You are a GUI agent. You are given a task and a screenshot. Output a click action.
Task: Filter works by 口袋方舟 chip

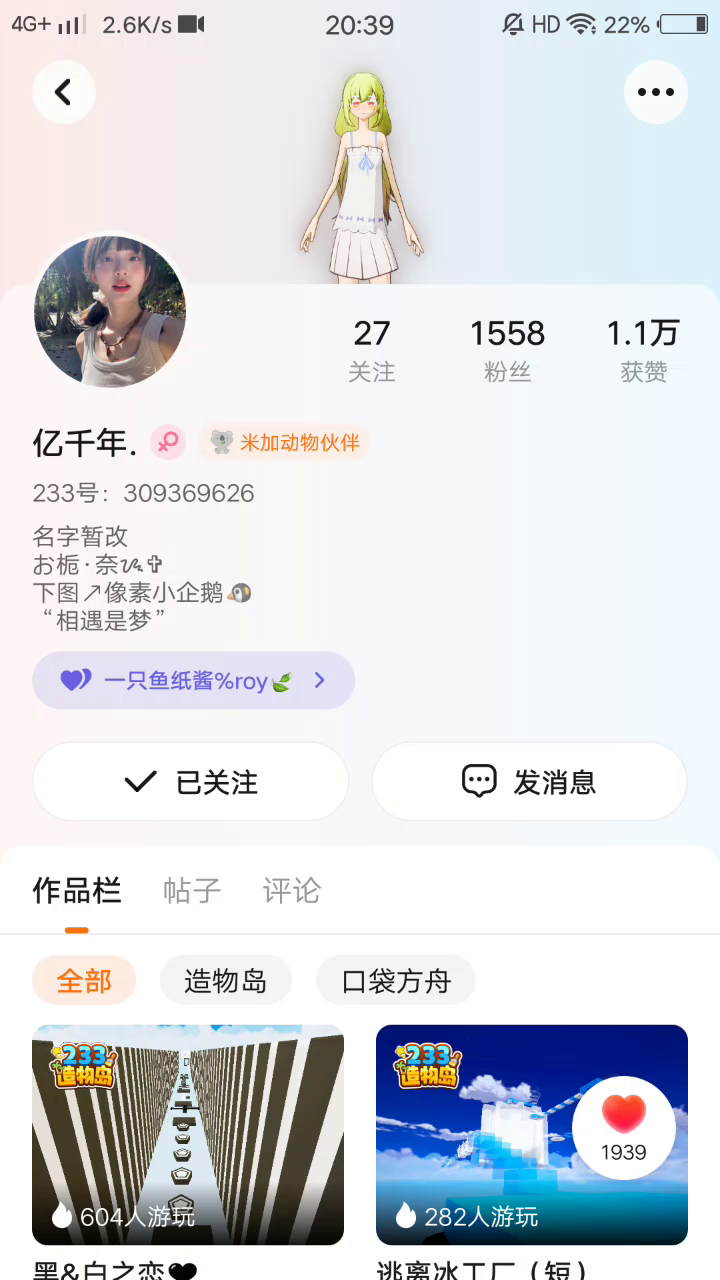[x=396, y=981]
